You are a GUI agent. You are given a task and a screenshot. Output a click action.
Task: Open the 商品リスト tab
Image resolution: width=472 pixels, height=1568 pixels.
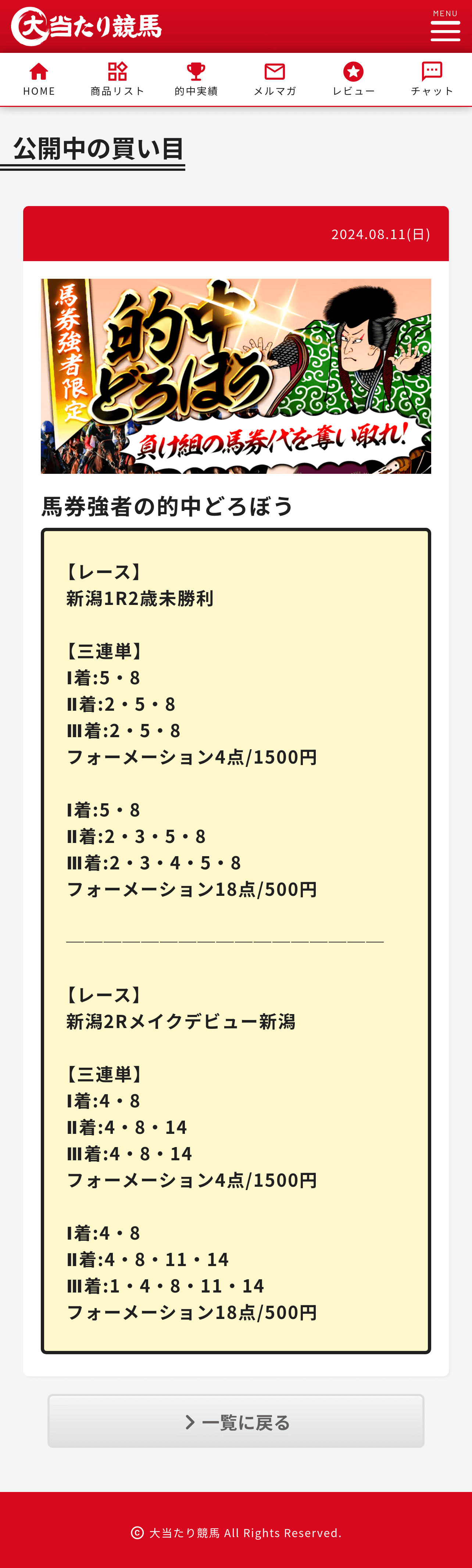[118, 79]
